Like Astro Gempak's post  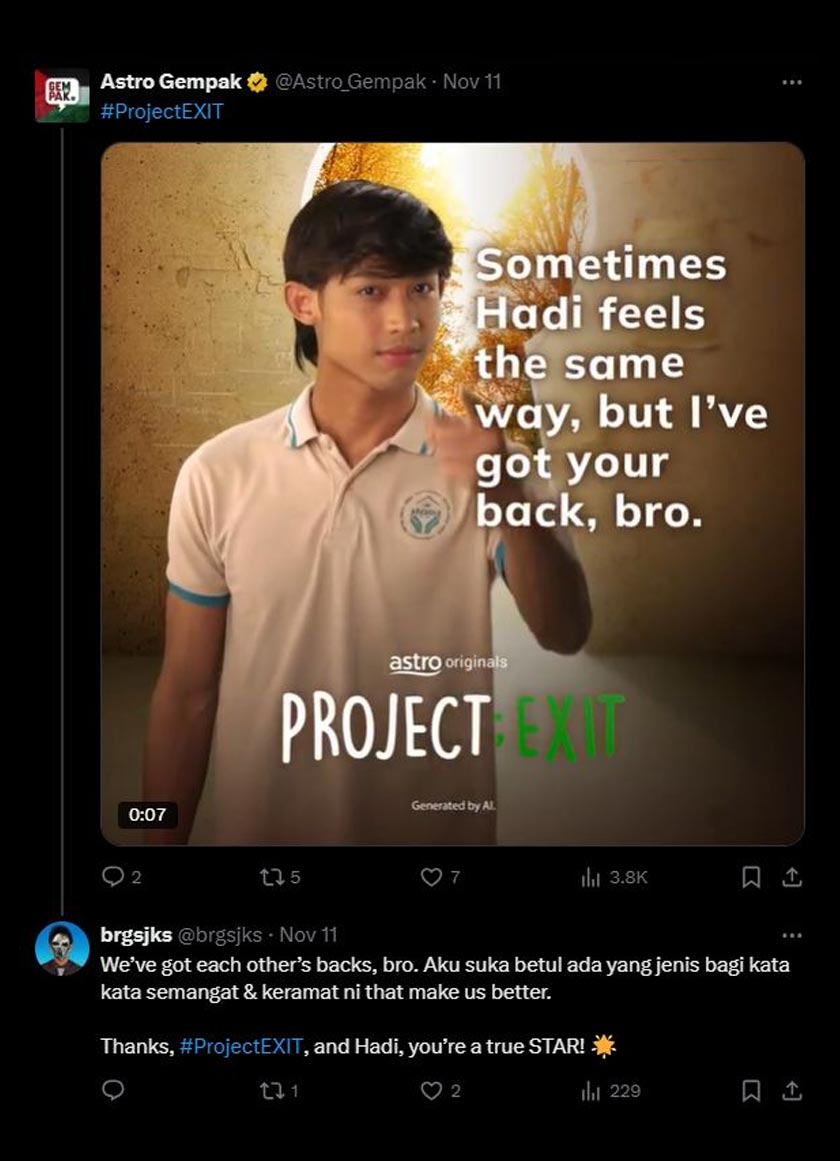[431, 877]
